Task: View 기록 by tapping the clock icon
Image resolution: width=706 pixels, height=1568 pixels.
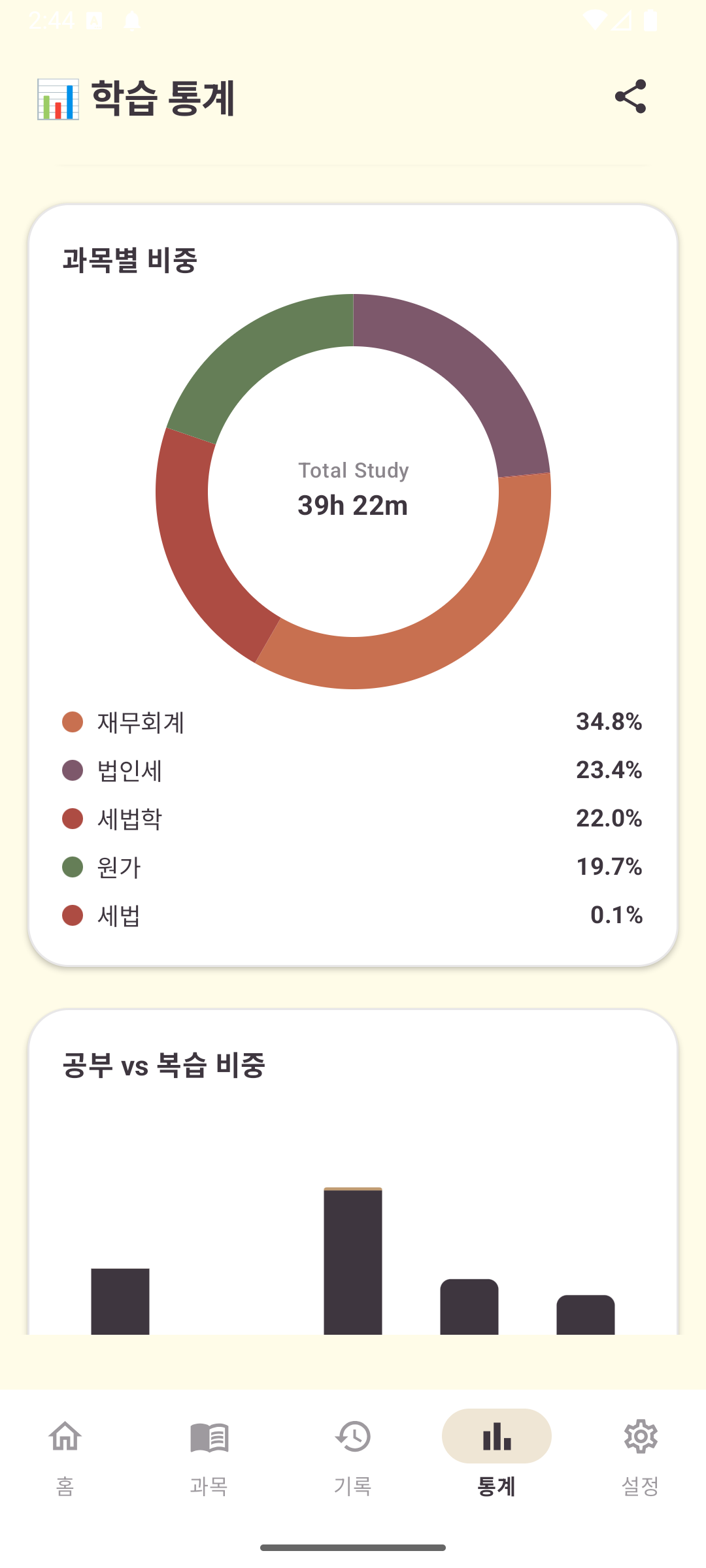Action: [x=353, y=1437]
